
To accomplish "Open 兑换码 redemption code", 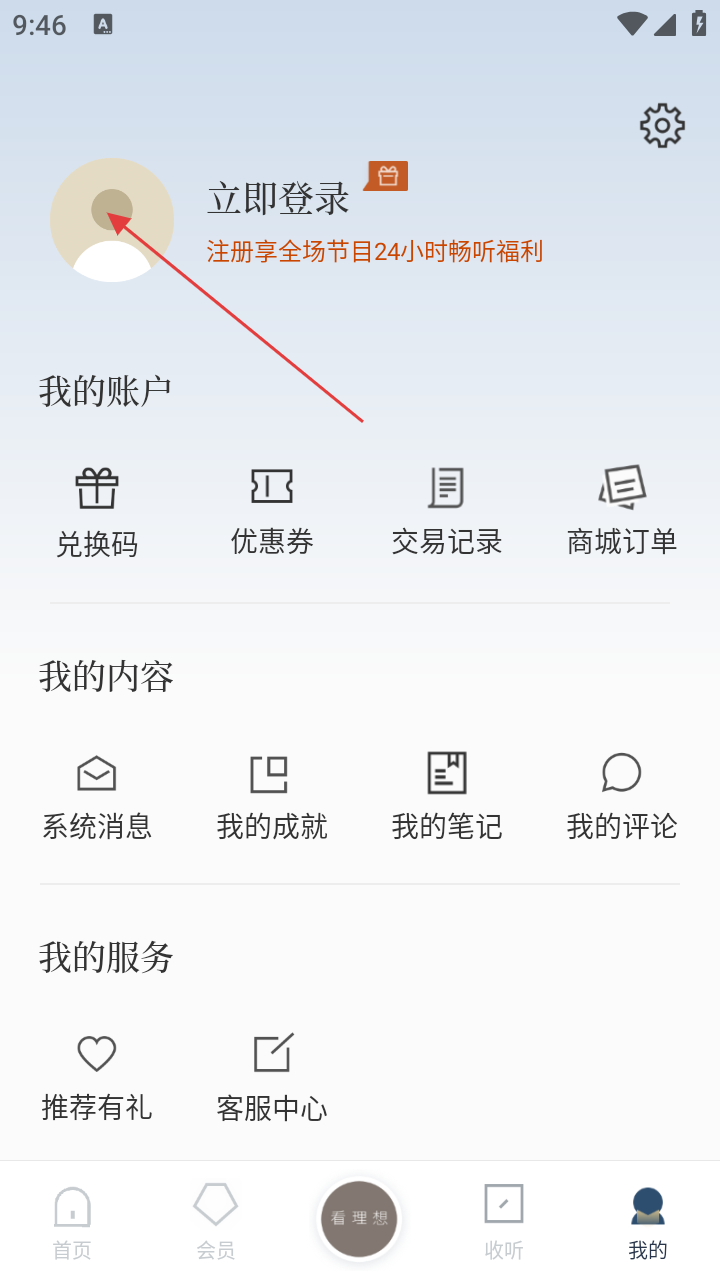I will click(97, 514).
